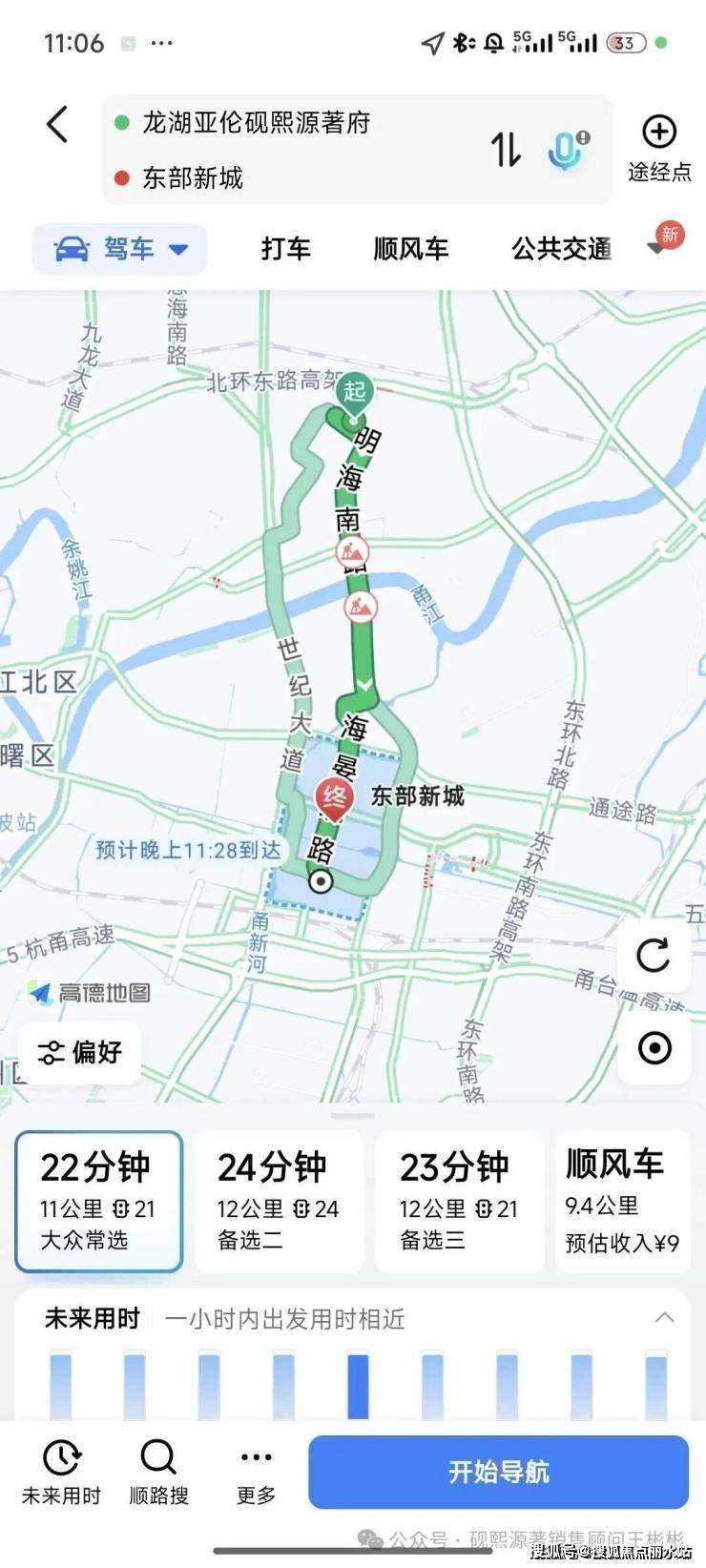Switch to the 公共交通 tab

(561, 249)
